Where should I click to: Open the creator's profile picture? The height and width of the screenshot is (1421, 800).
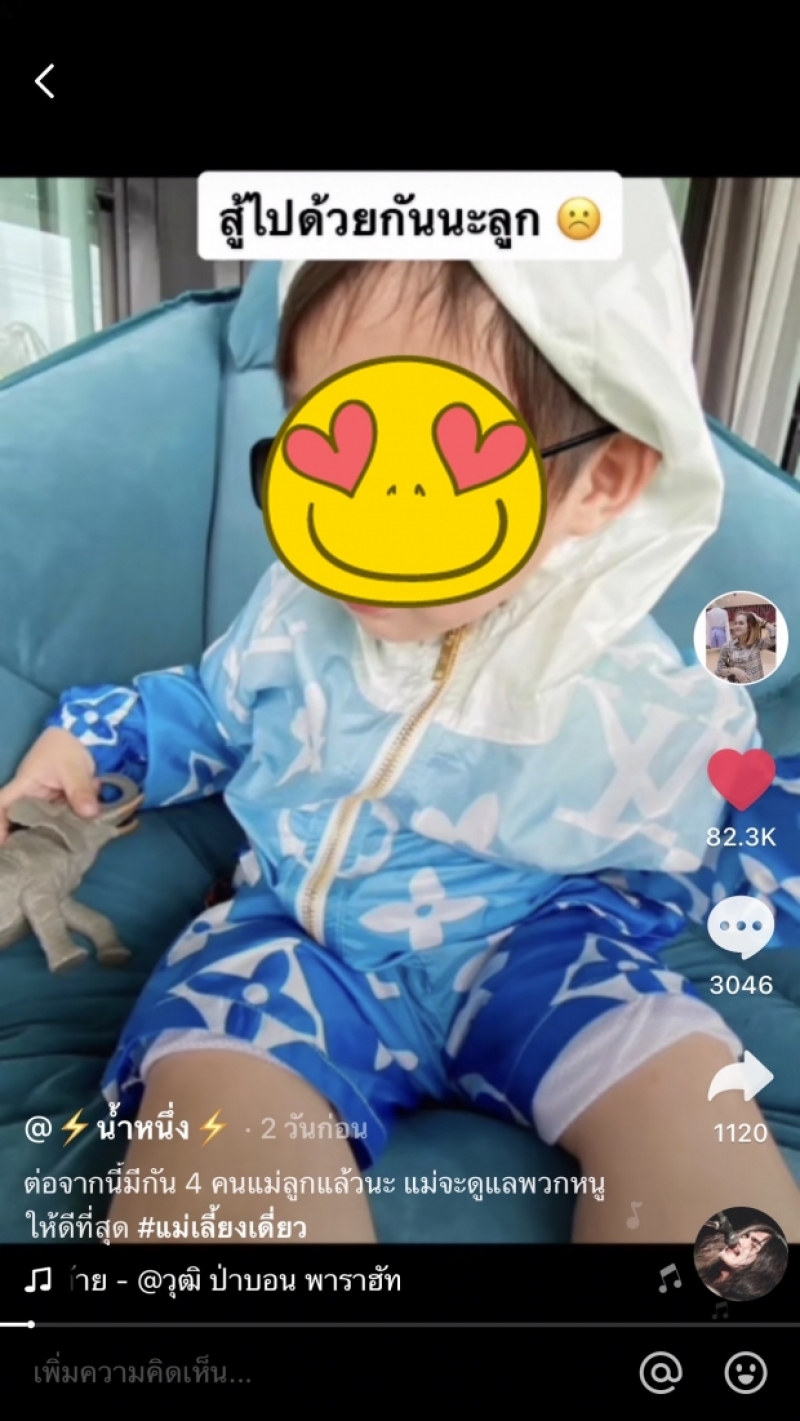741,638
